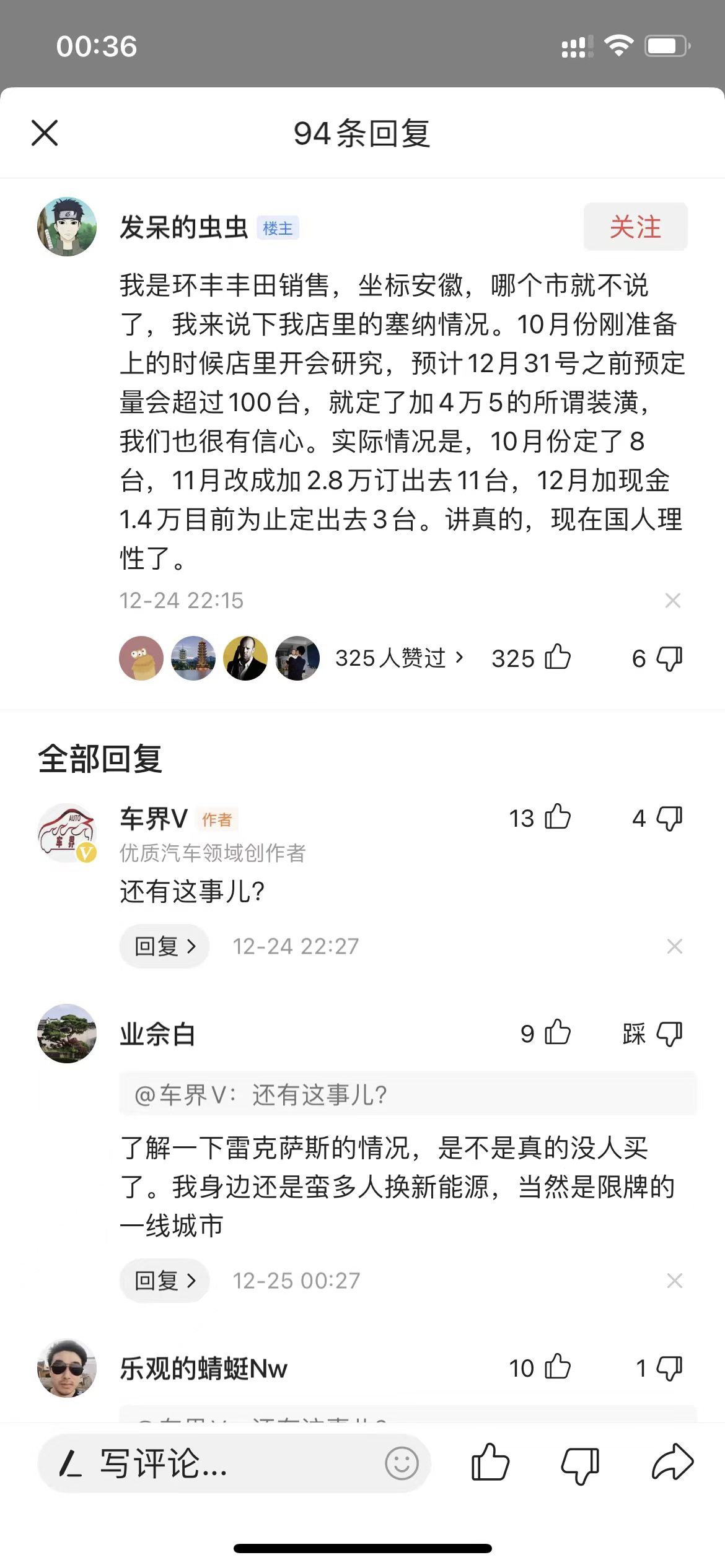View the 325人赞过 likers list
Screen dimensions: 725x1568
[399, 658]
